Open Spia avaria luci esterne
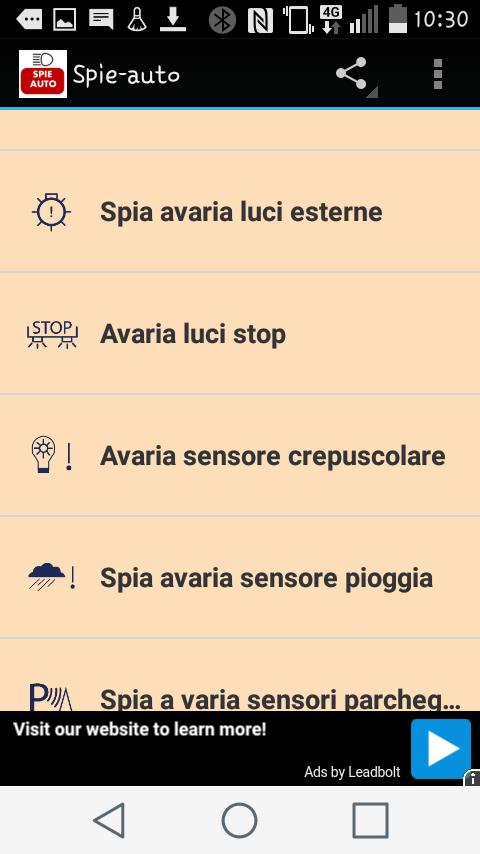This screenshot has height=854, width=480. pyautogui.click(x=240, y=212)
